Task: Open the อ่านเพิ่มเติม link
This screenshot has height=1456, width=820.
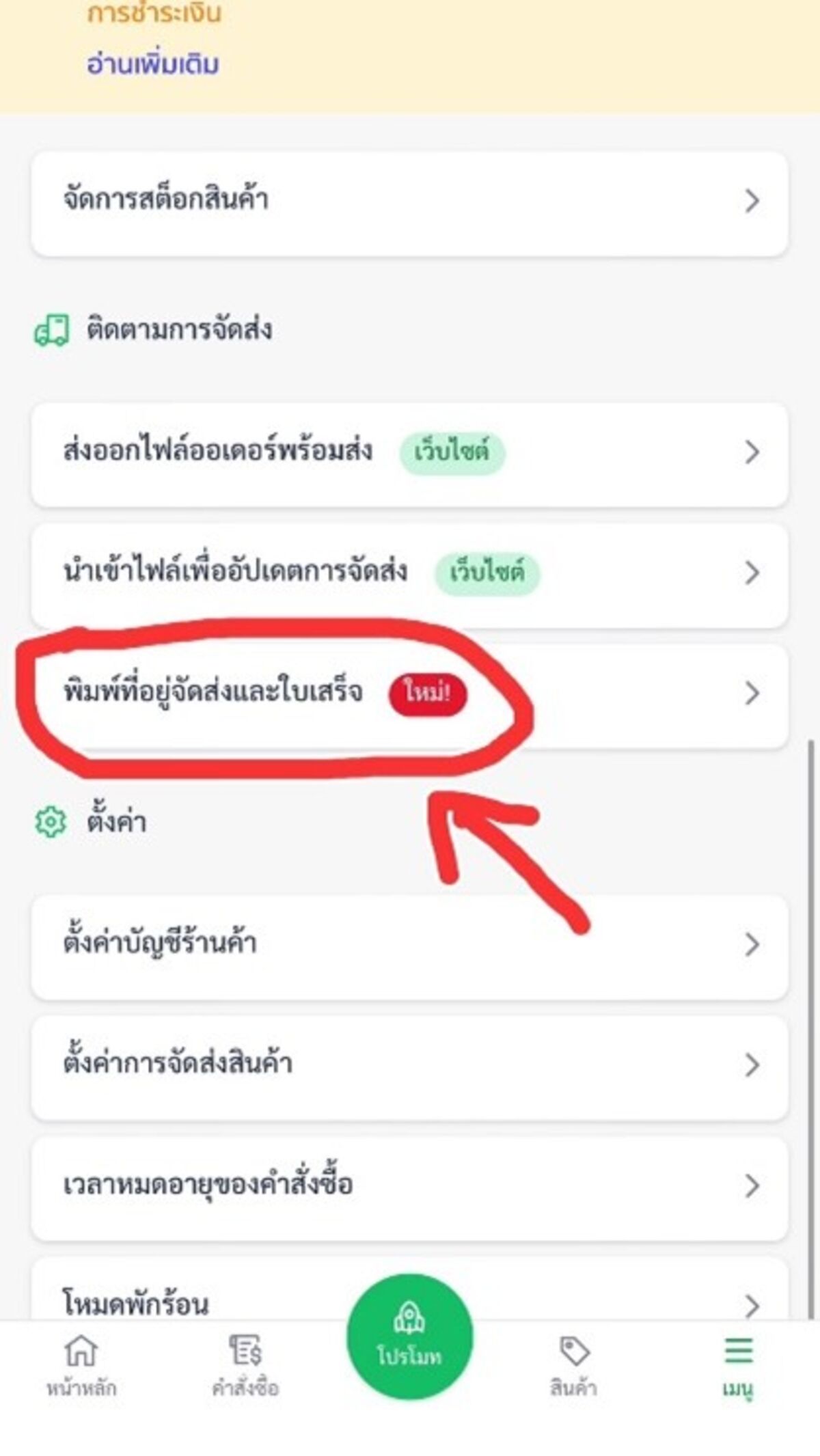Action: [152, 64]
